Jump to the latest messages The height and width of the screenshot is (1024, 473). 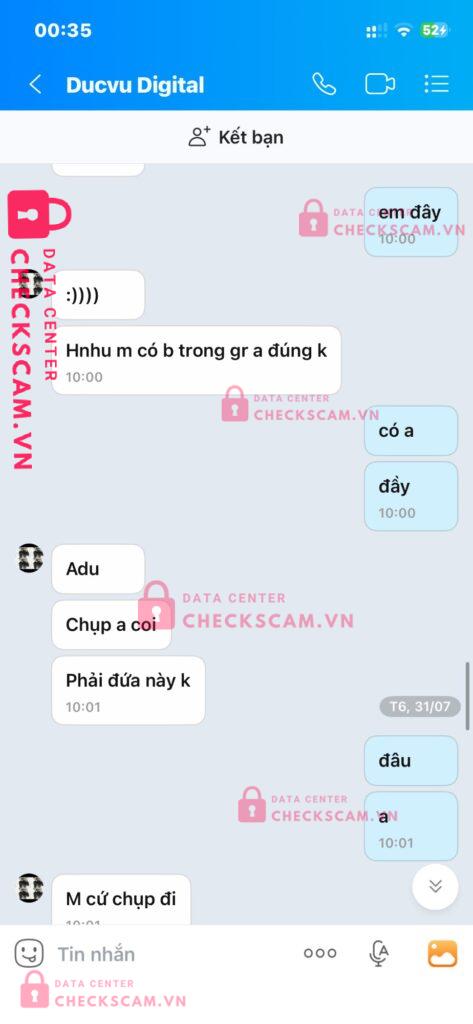click(435, 886)
